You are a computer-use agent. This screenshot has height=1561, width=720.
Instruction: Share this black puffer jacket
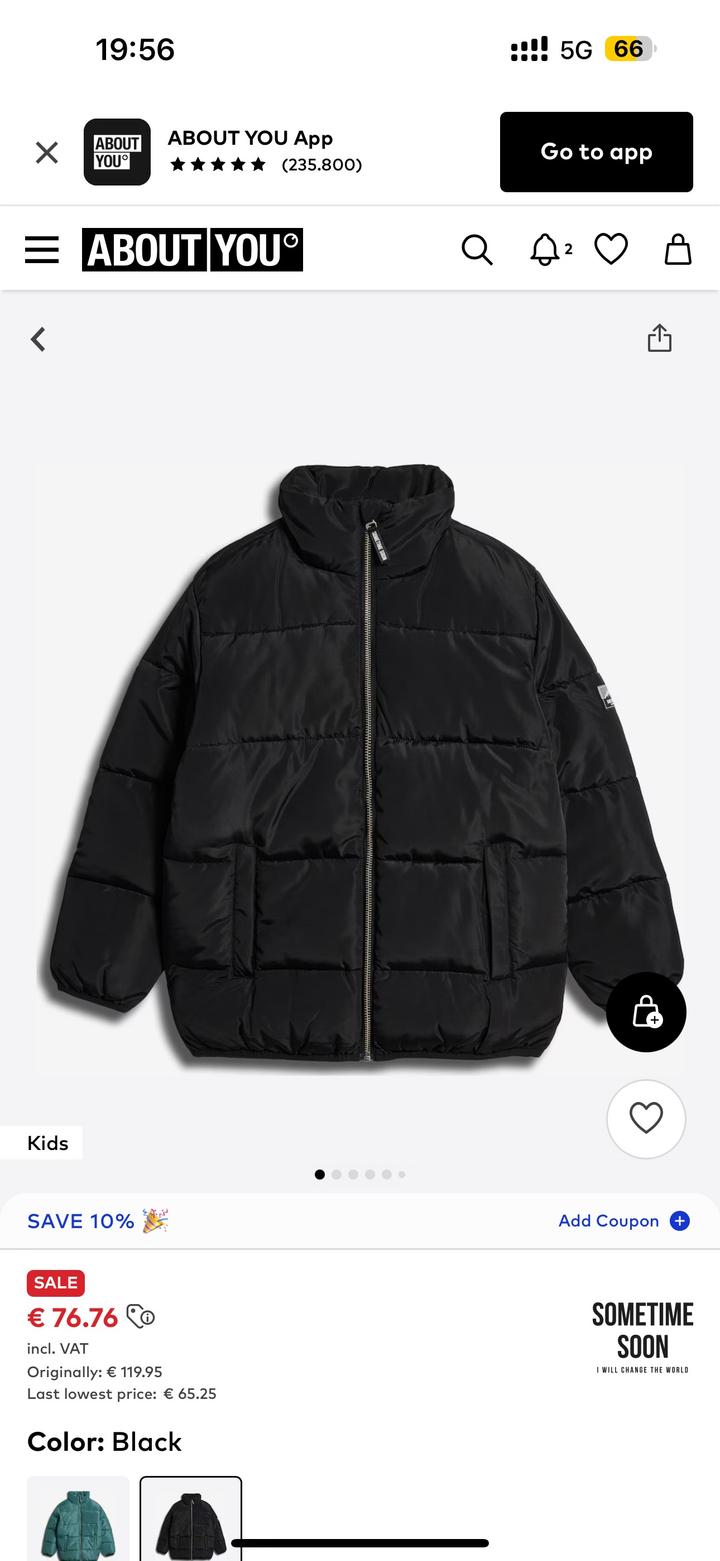click(659, 339)
